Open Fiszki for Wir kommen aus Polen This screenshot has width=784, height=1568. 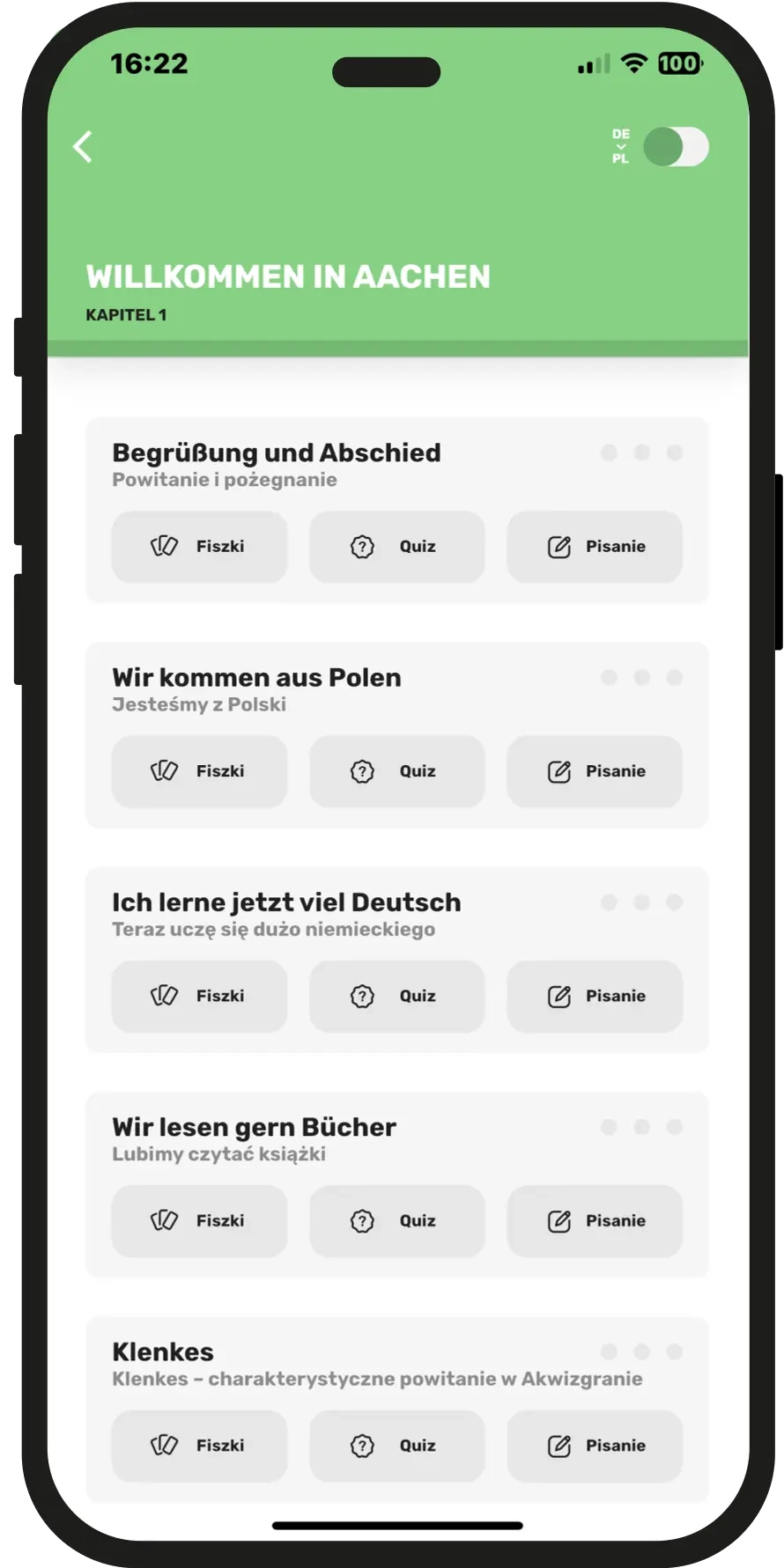click(199, 771)
